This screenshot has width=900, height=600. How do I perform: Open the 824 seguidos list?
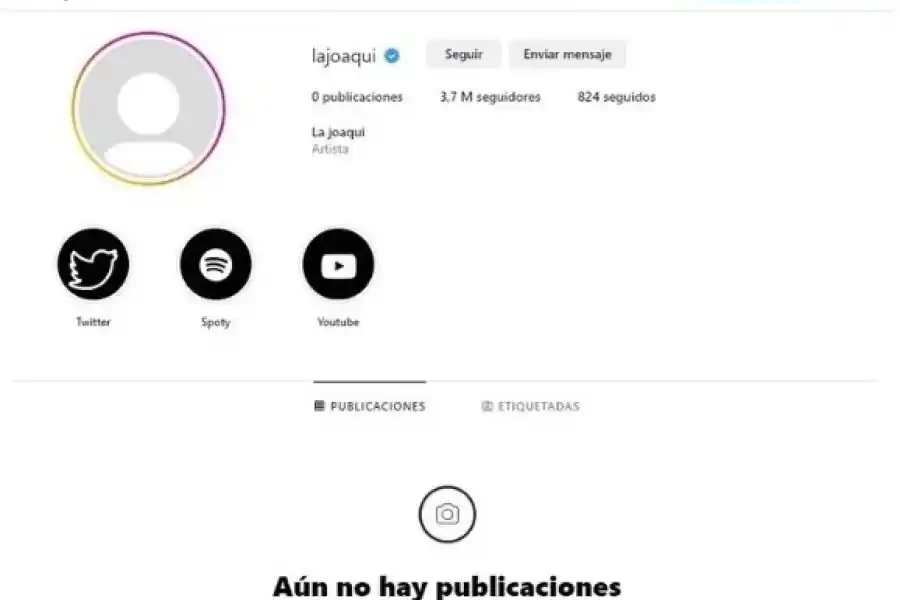[616, 97]
